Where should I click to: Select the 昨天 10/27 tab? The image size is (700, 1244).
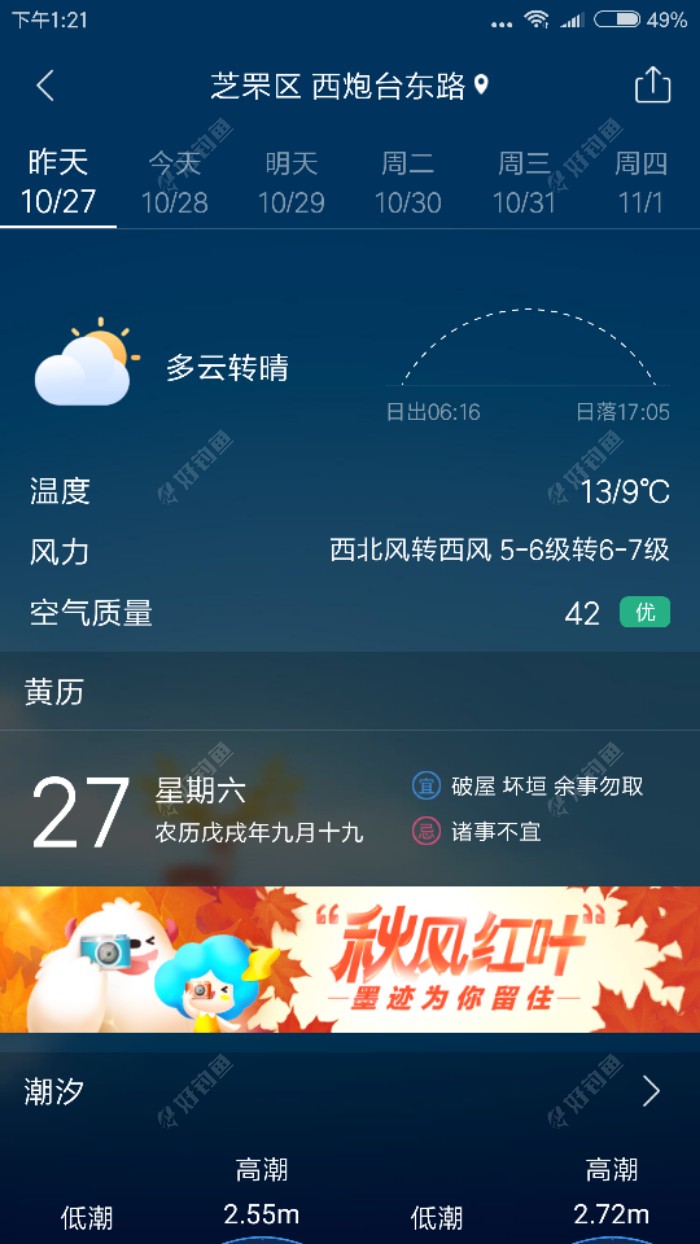tap(58, 182)
